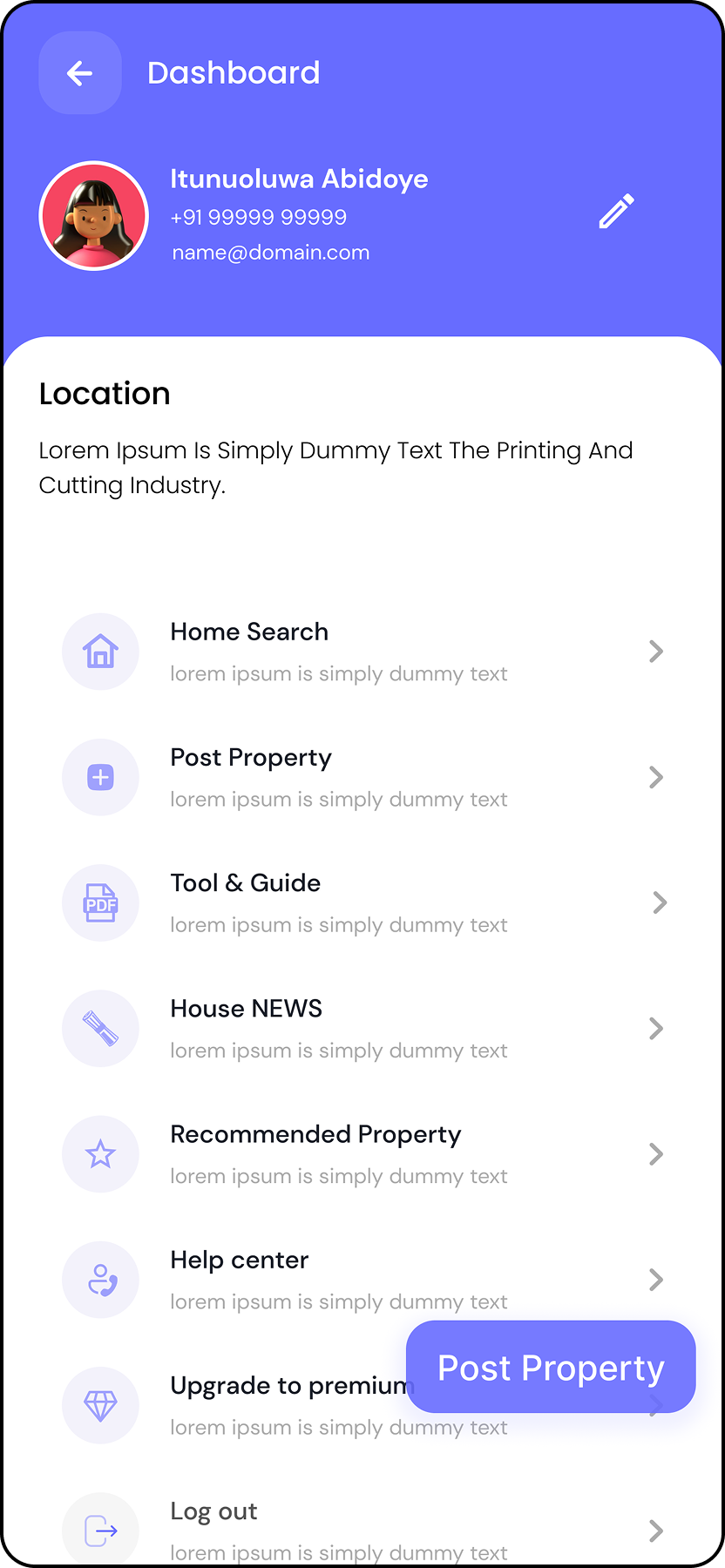
Task: Tap the profile avatar picture
Action: 94,216
